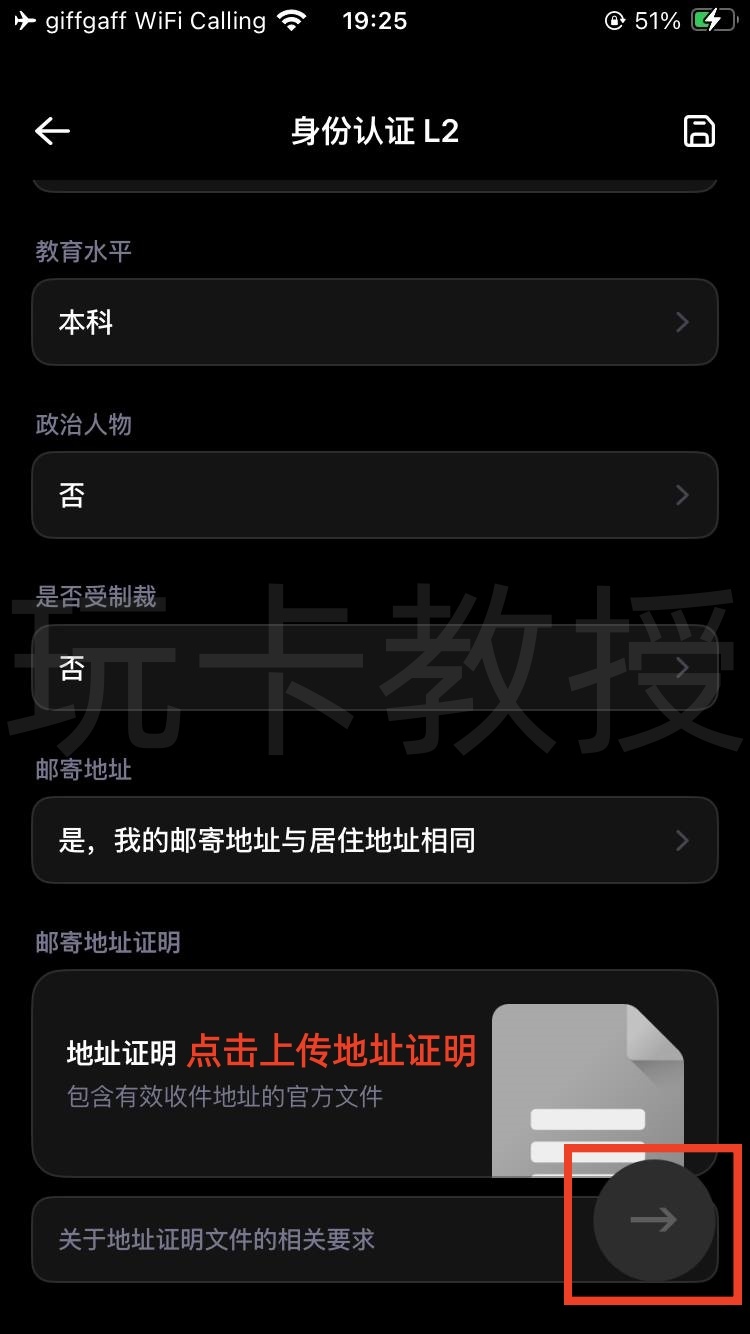Tap the 19:25 time in the status bar
The height and width of the screenshot is (1334, 750).
pos(375,20)
